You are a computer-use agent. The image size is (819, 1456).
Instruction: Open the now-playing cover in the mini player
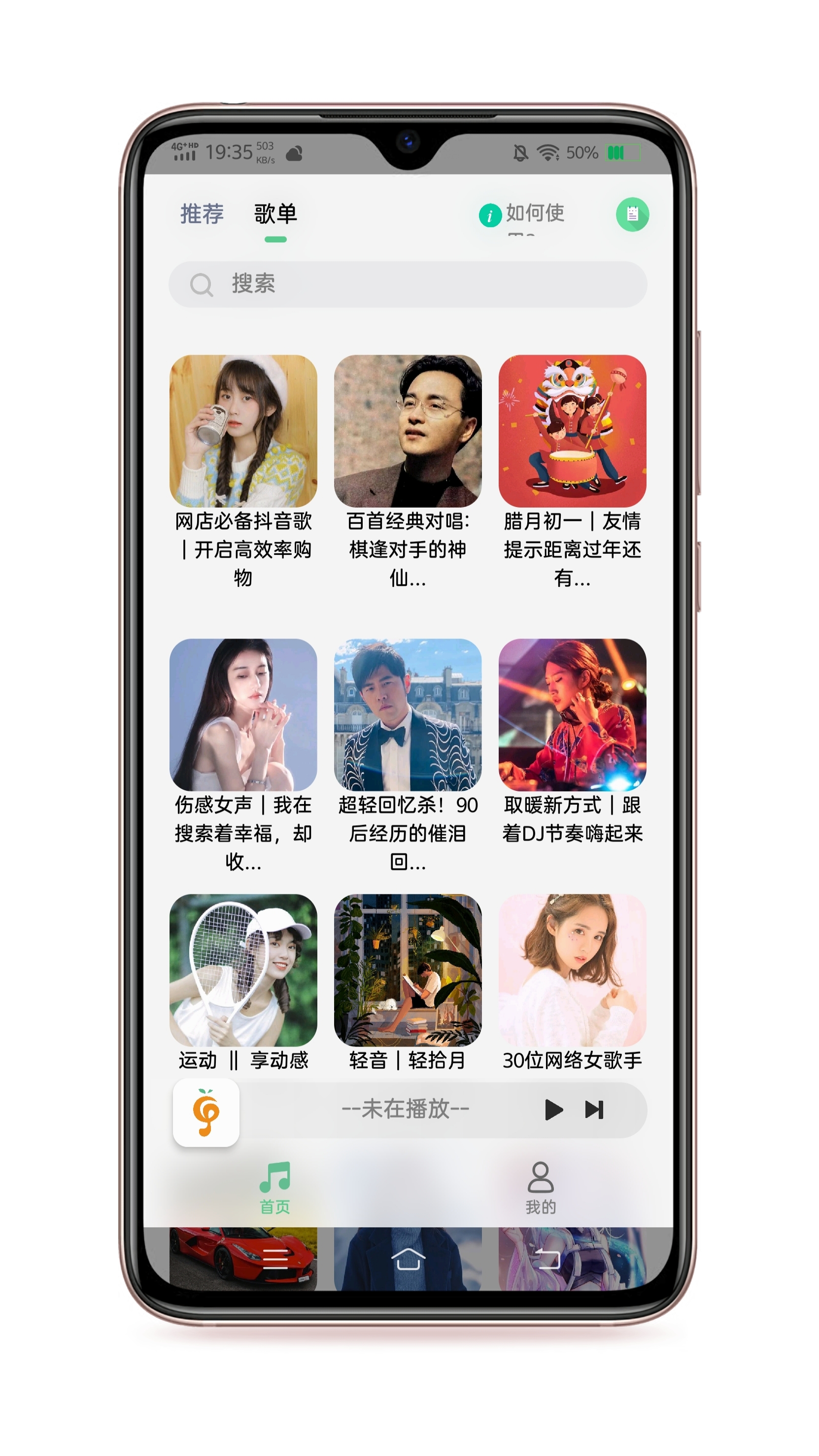click(206, 1113)
